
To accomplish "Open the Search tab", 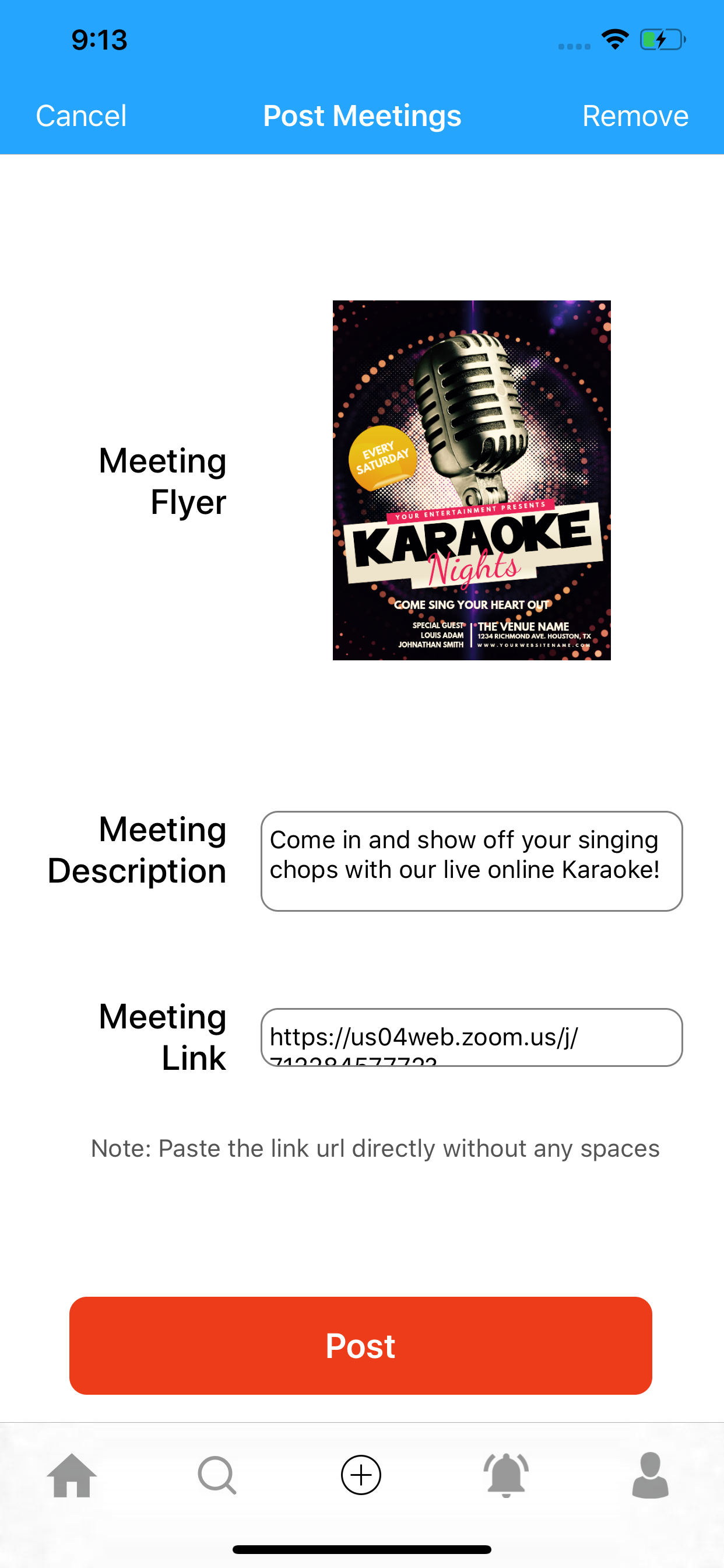I will pyautogui.click(x=217, y=1475).
